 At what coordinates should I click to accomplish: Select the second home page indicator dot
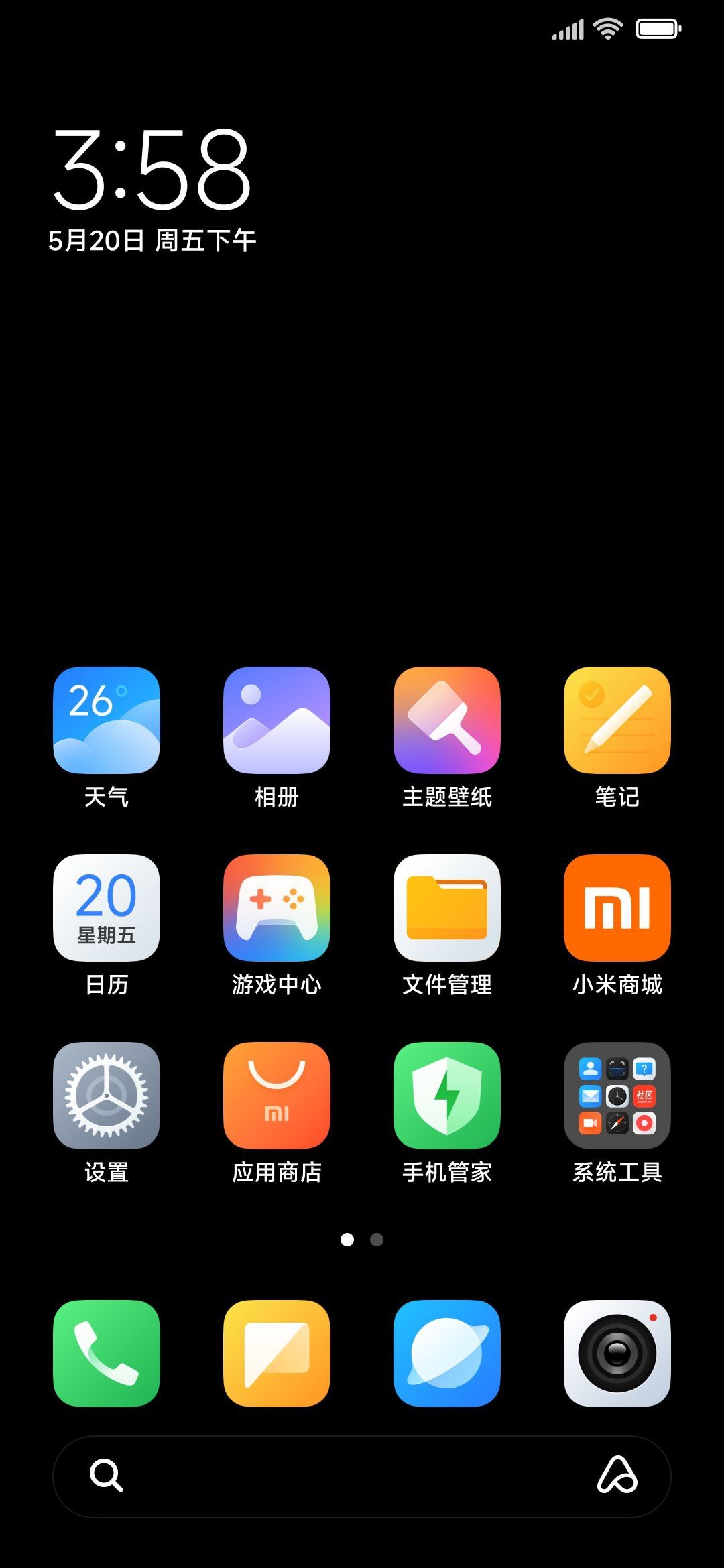[x=377, y=1240]
